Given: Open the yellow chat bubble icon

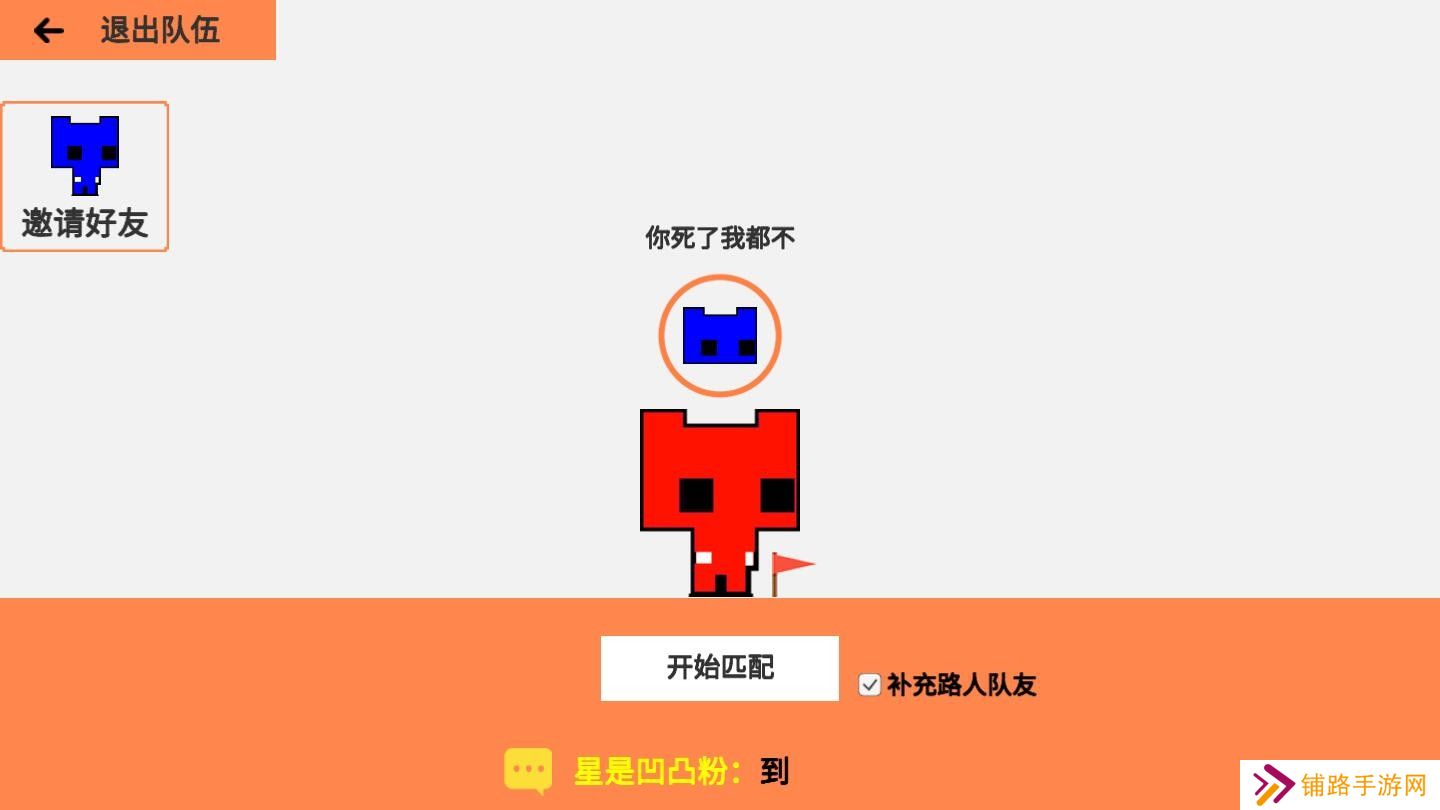Looking at the screenshot, I should [528, 770].
